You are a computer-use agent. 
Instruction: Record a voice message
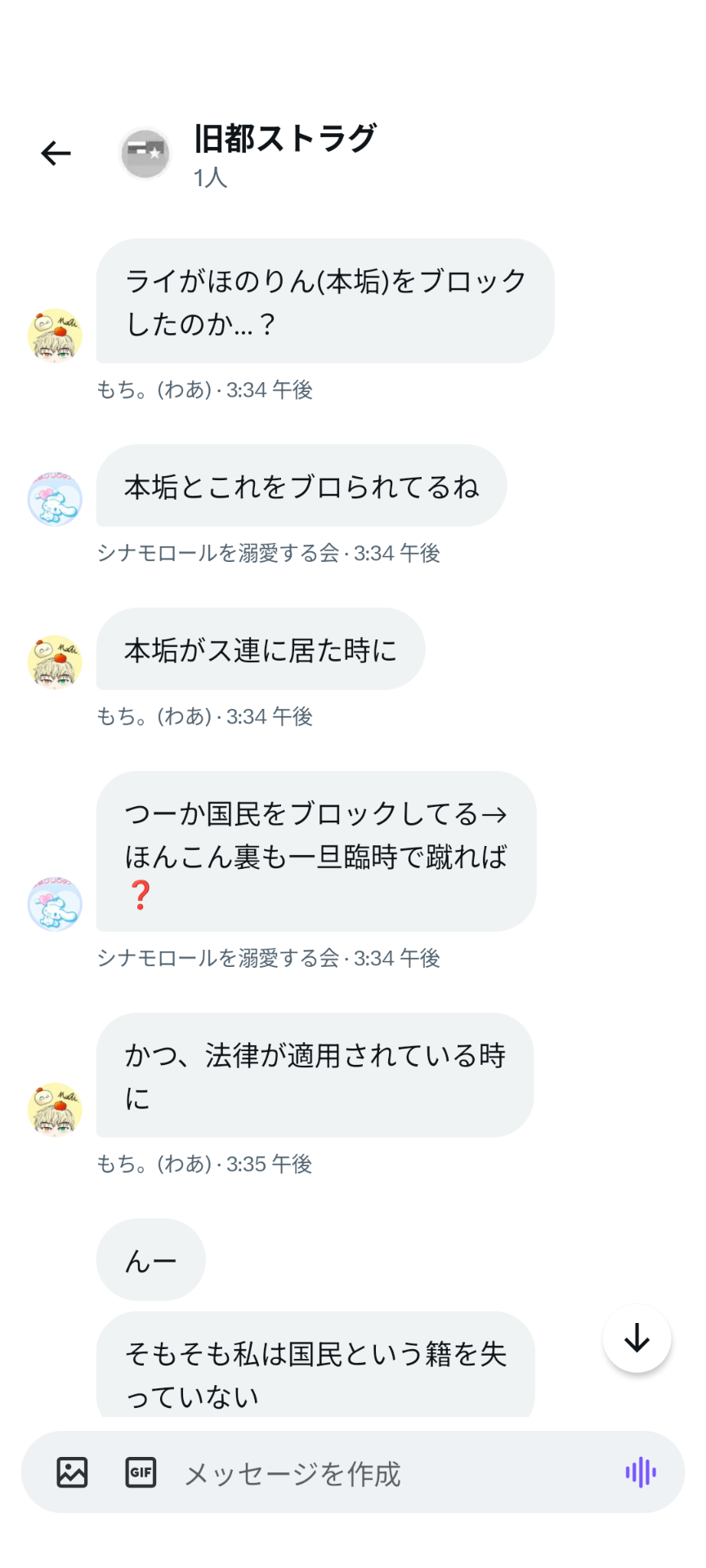click(641, 1472)
